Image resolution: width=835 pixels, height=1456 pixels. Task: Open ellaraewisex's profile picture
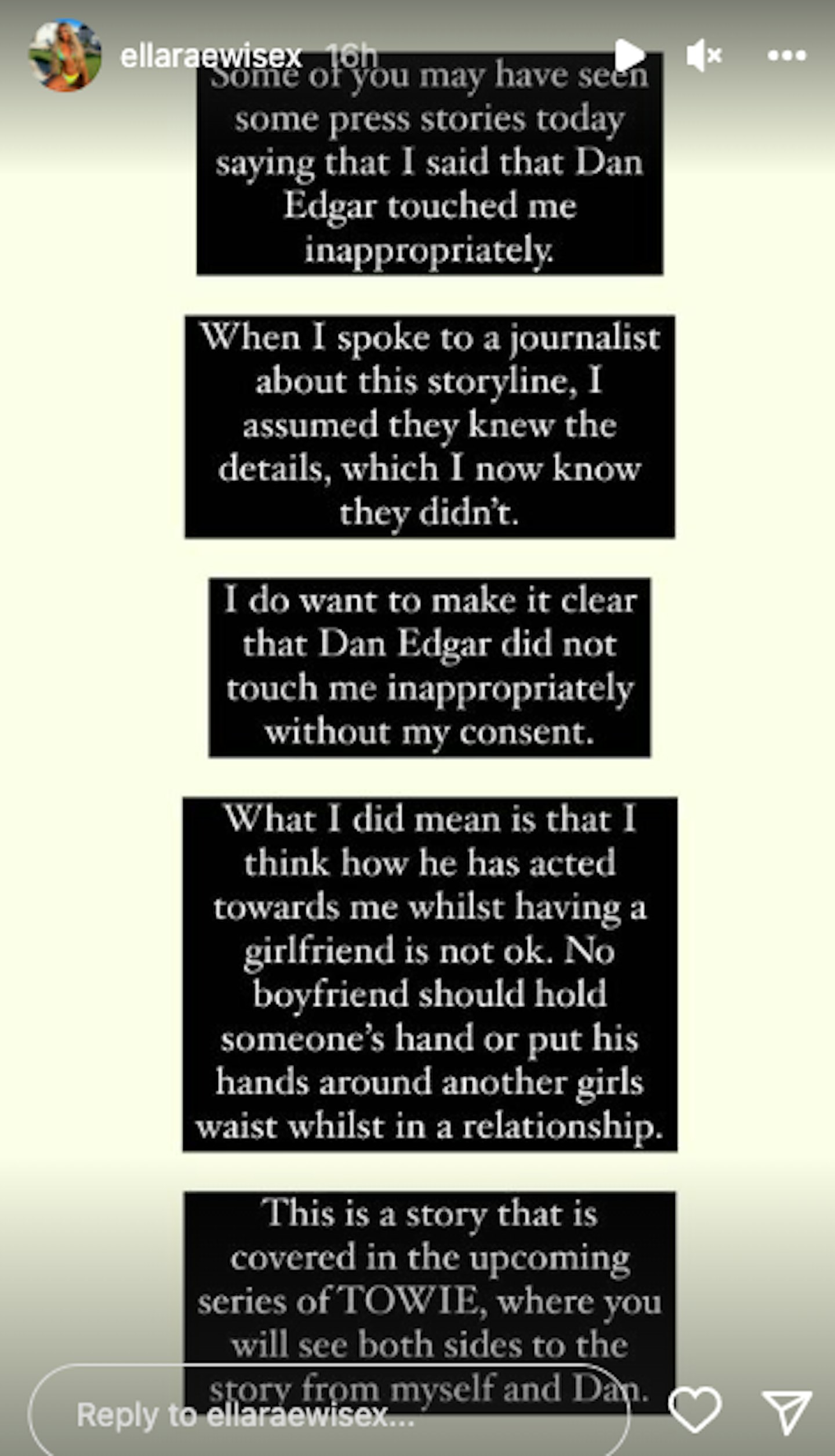[65, 56]
